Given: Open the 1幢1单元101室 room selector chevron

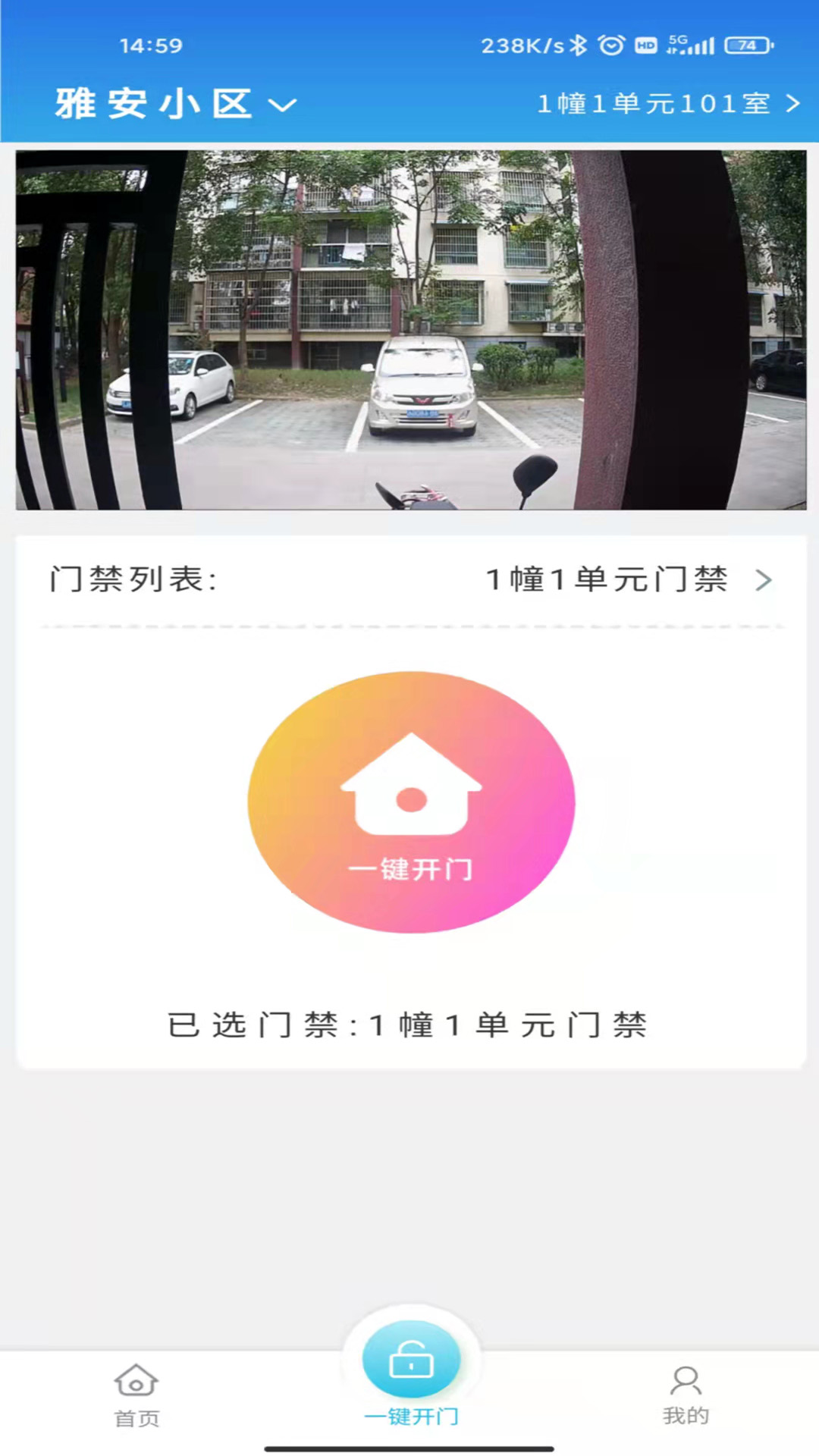Looking at the screenshot, I should pyautogui.click(x=792, y=104).
